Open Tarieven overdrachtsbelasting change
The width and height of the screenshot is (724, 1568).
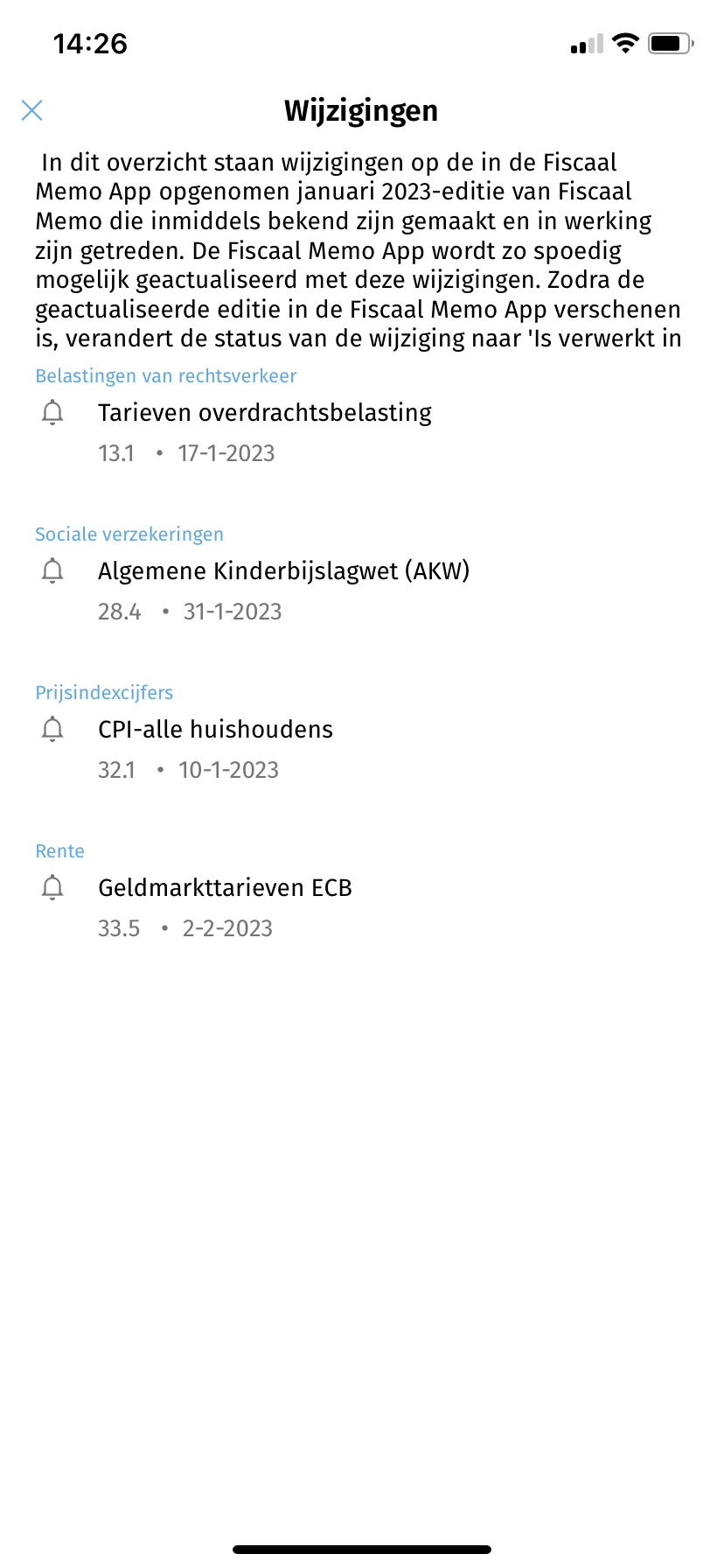pos(264,414)
